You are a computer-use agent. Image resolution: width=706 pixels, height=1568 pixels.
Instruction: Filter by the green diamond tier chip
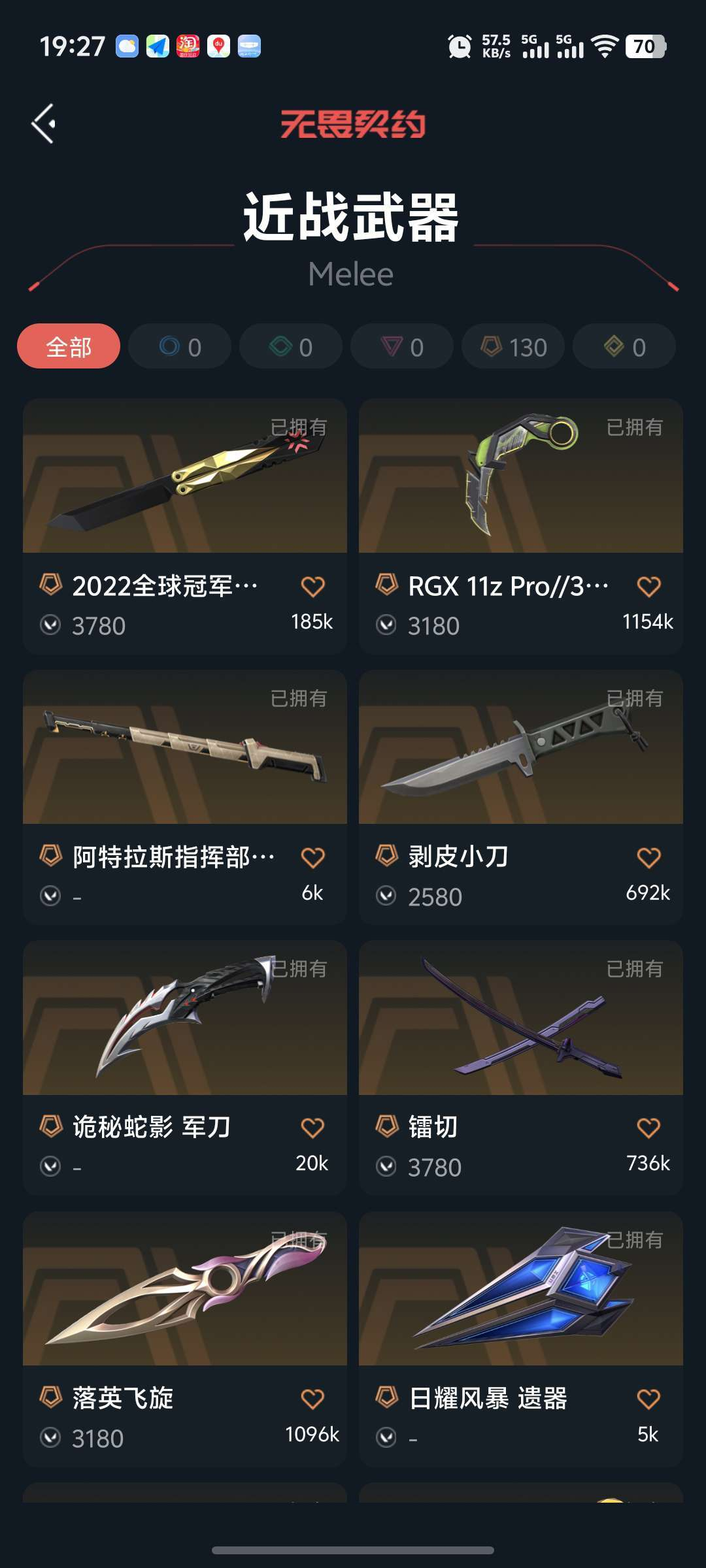tap(291, 347)
